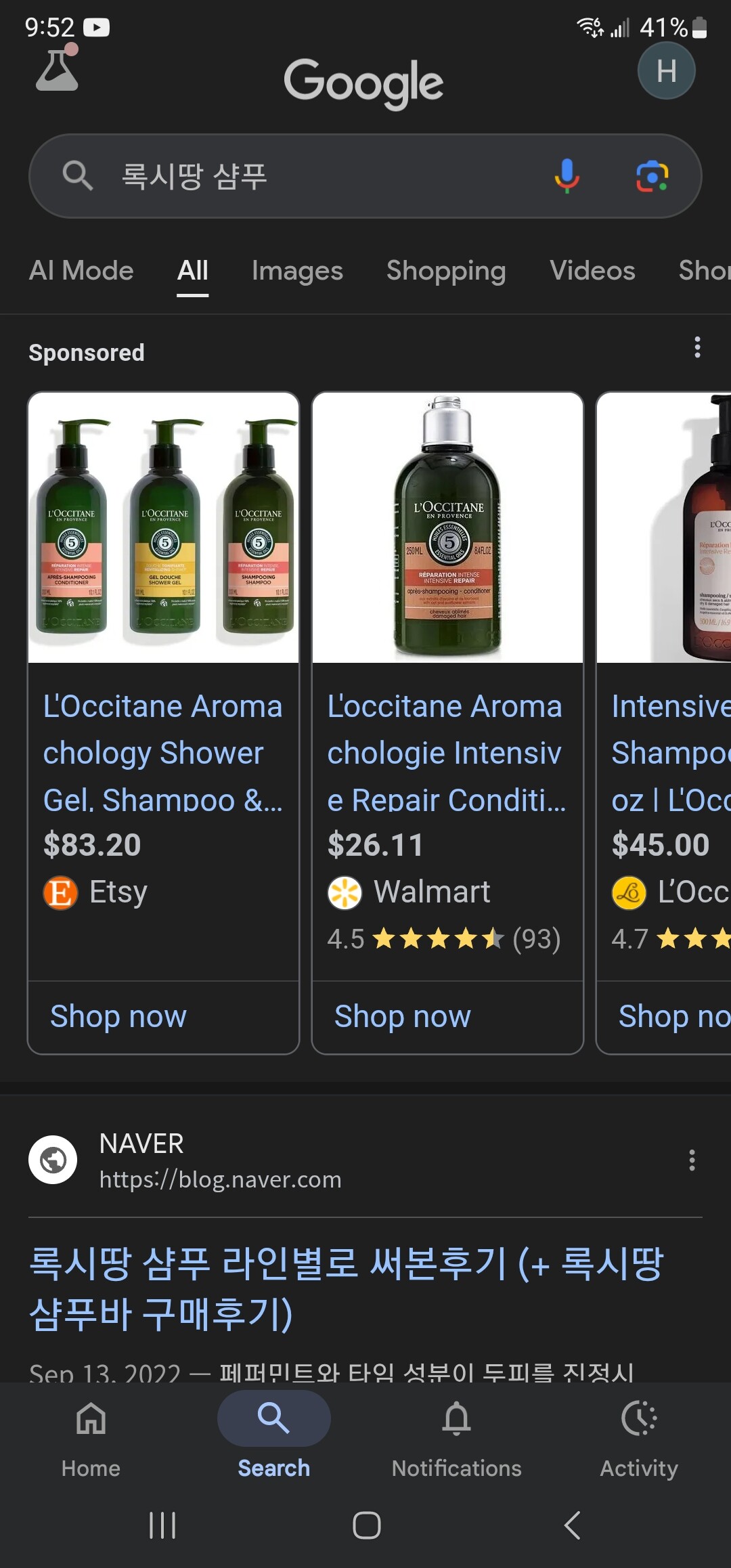Switch to the Images tab
The height and width of the screenshot is (1568, 731).
pos(297,271)
